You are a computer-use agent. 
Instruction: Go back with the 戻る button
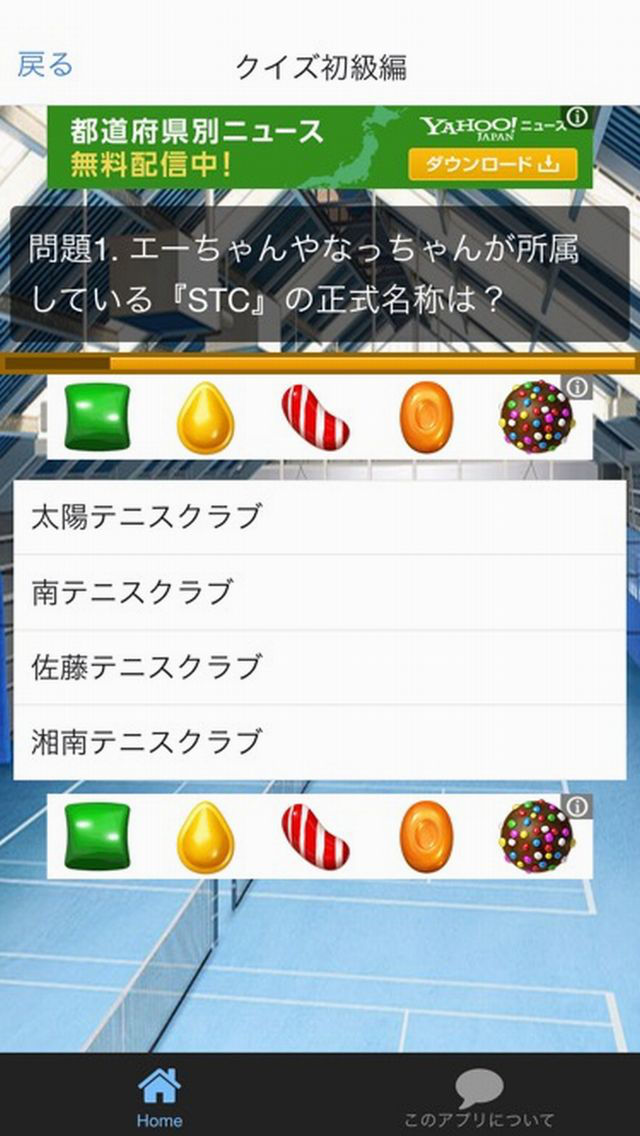click(x=46, y=65)
